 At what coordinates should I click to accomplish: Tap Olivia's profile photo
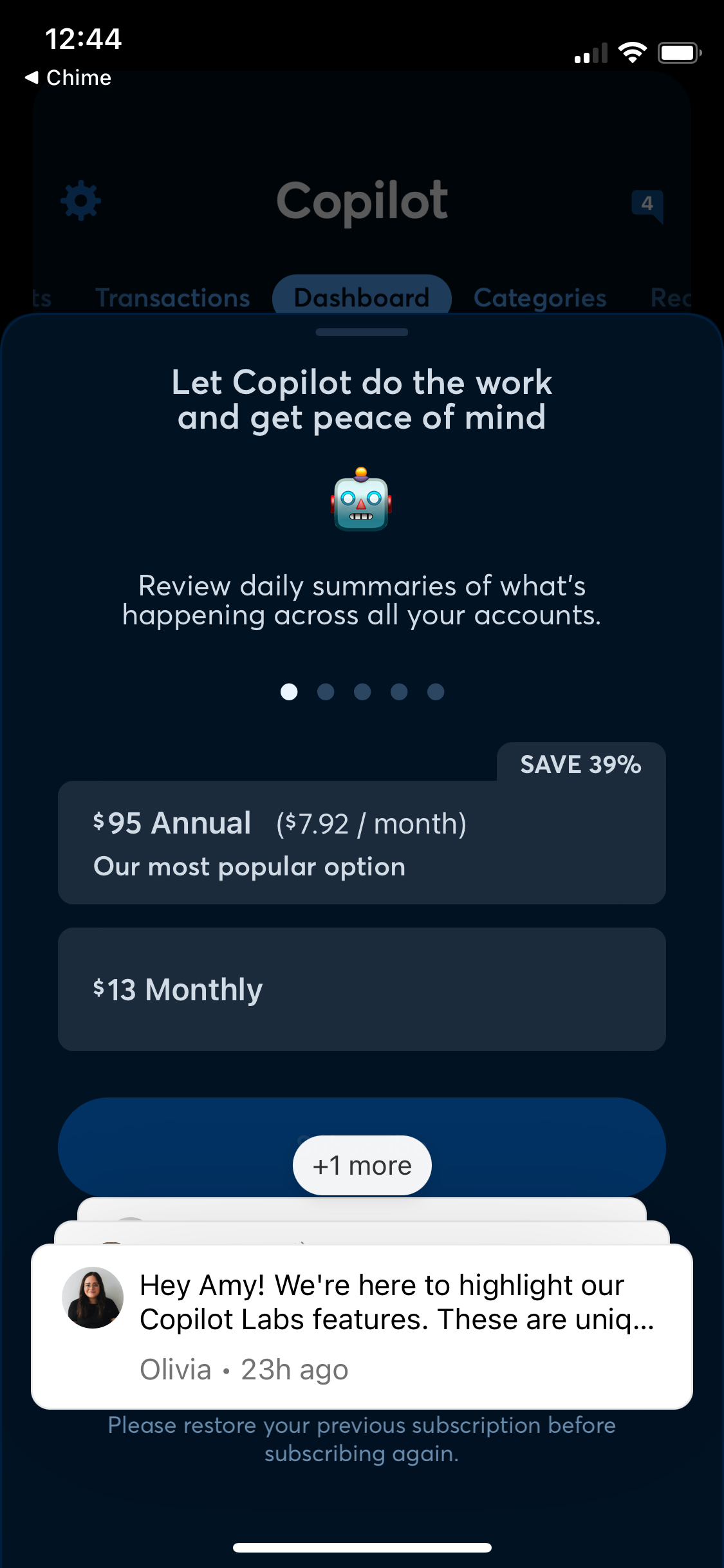[x=93, y=1297]
